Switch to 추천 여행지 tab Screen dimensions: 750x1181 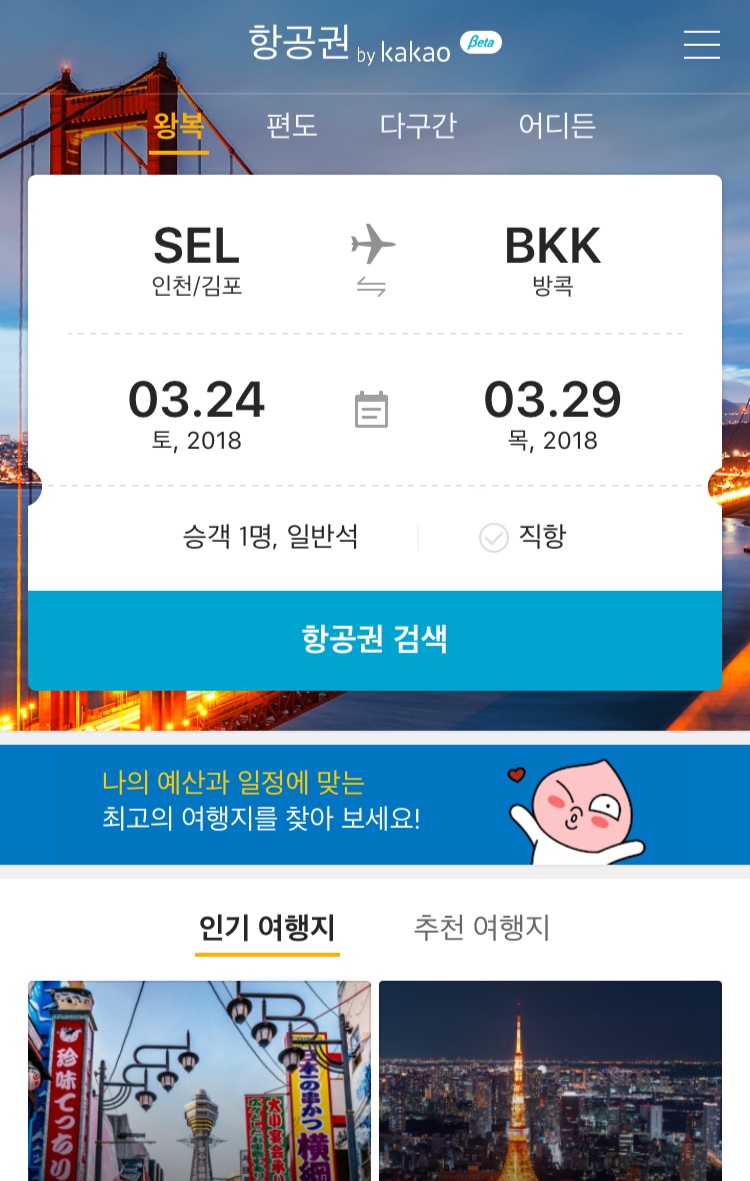pos(482,928)
